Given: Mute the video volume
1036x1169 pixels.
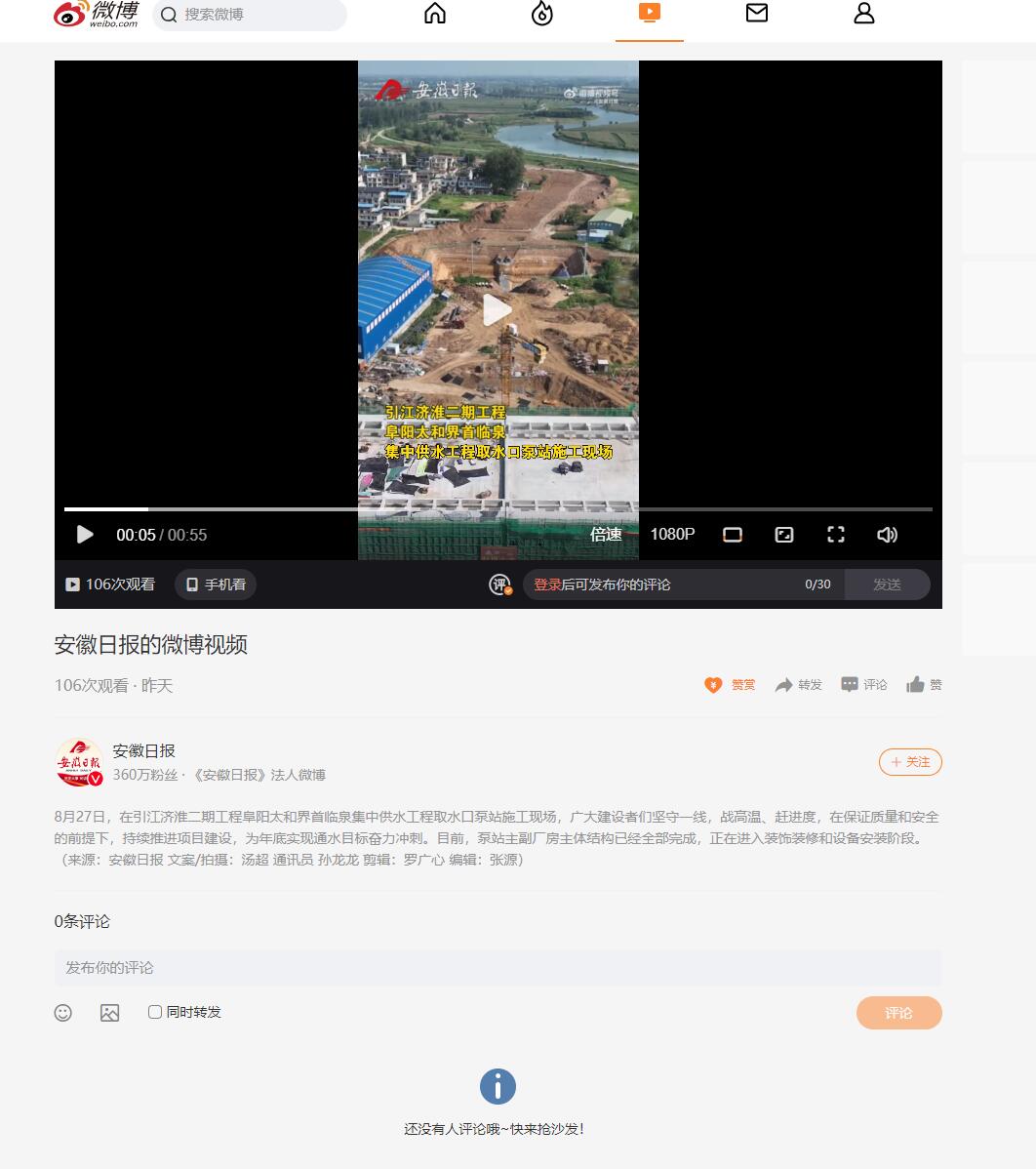Looking at the screenshot, I should pyautogui.click(x=887, y=535).
